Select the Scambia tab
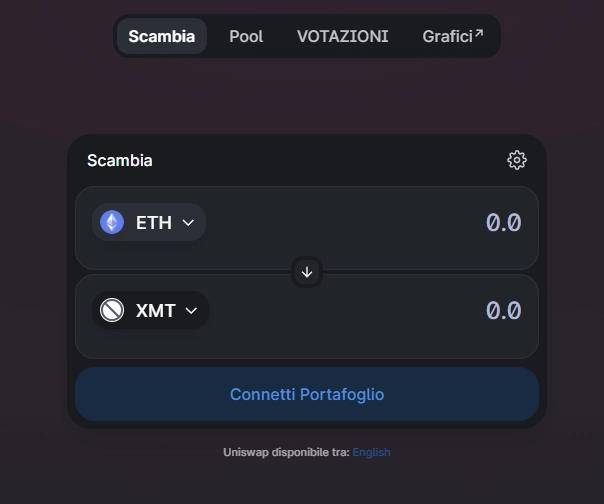The height and width of the screenshot is (504, 604). [162, 36]
